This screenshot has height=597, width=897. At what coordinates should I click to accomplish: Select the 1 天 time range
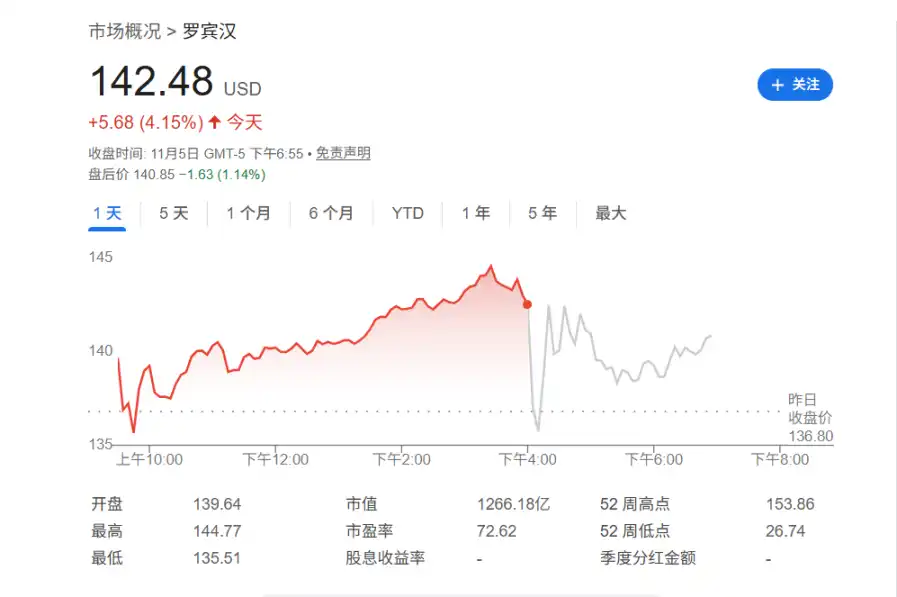point(107,213)
